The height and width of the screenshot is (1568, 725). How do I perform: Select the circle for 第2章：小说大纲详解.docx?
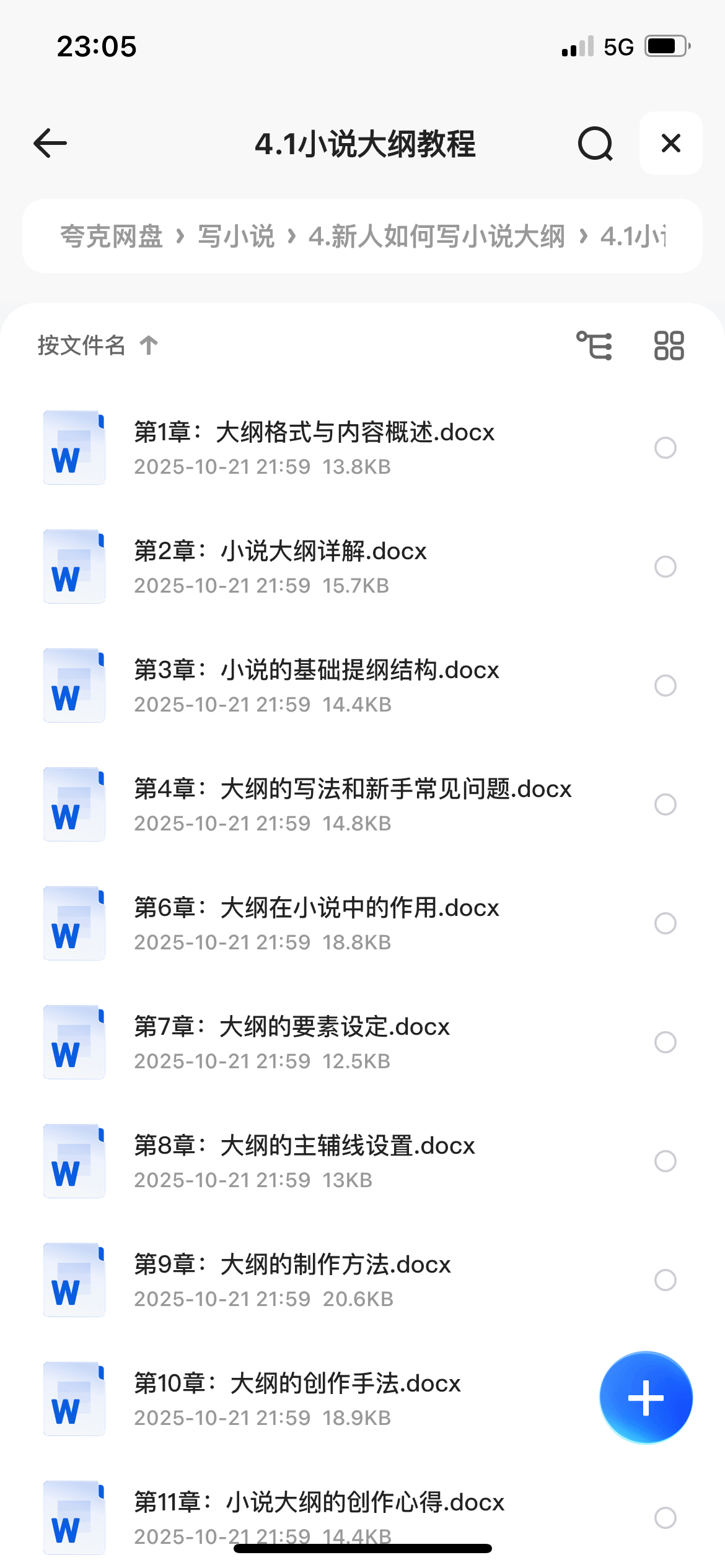tap(665, 567)
